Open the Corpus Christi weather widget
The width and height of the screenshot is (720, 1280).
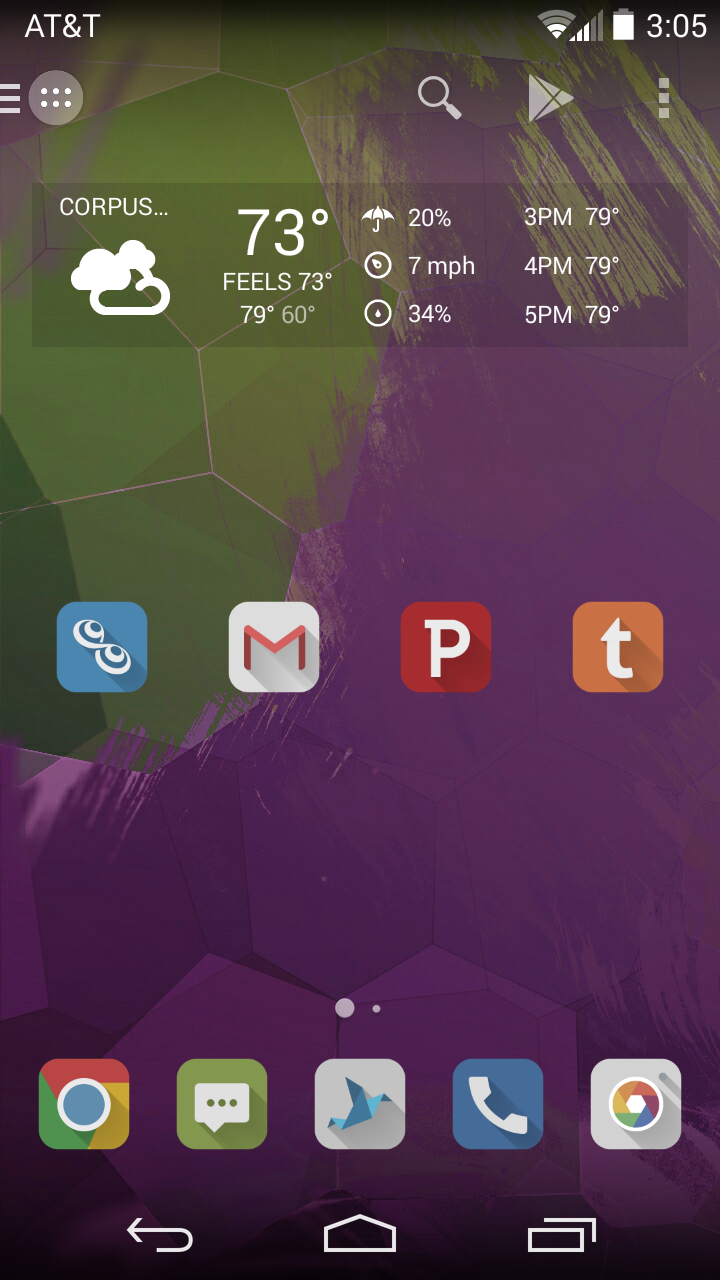[360, 265]
